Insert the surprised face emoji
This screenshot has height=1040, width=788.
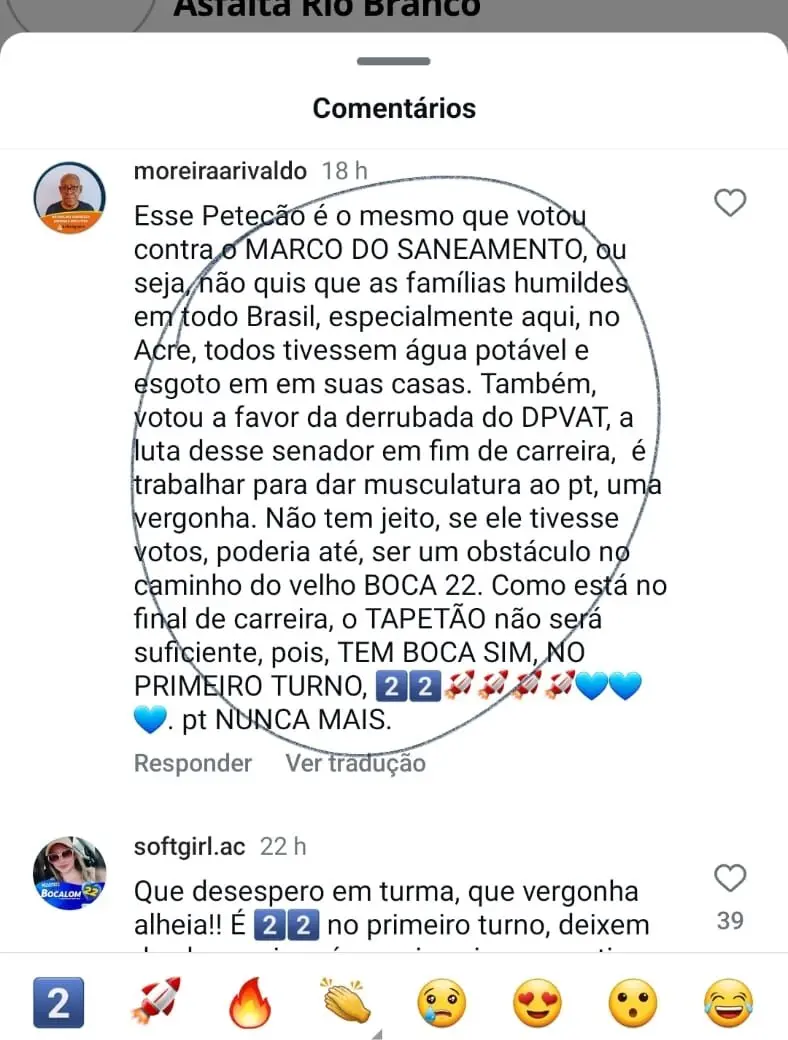[x=633, y=1002]
